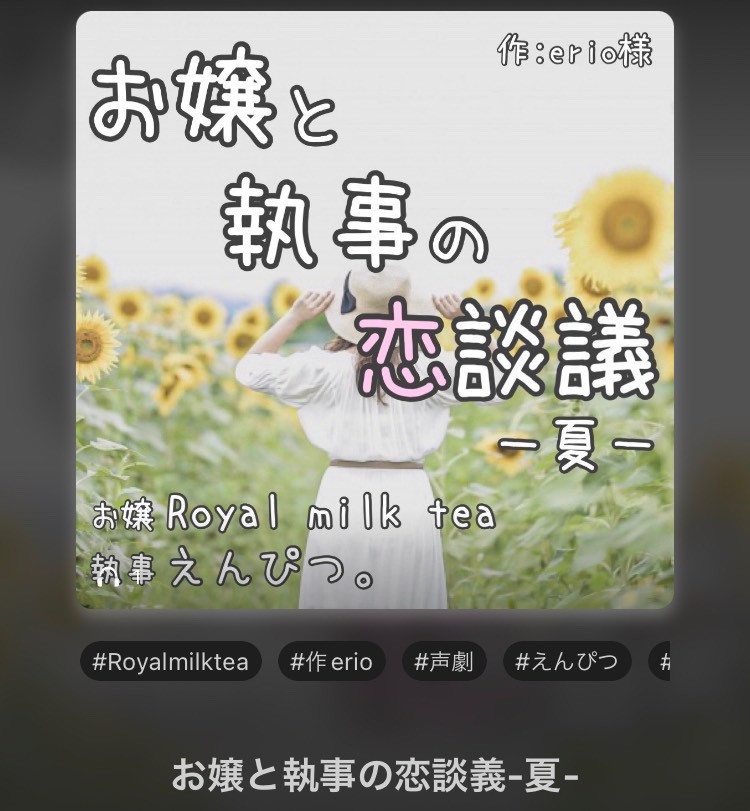The image size is (750, 811).
Task: Open the #えんぴつ hashtag chip
Action: coord(567,662)
